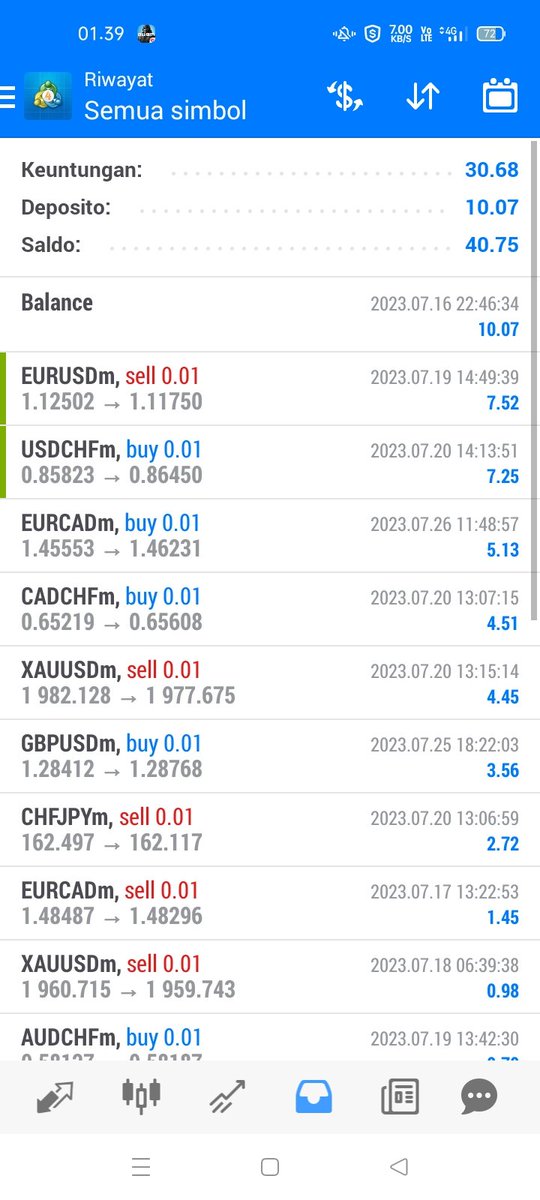Open the News tab
The image size is (540, 1200).
pyautogui.click(x=400, y=1097)
